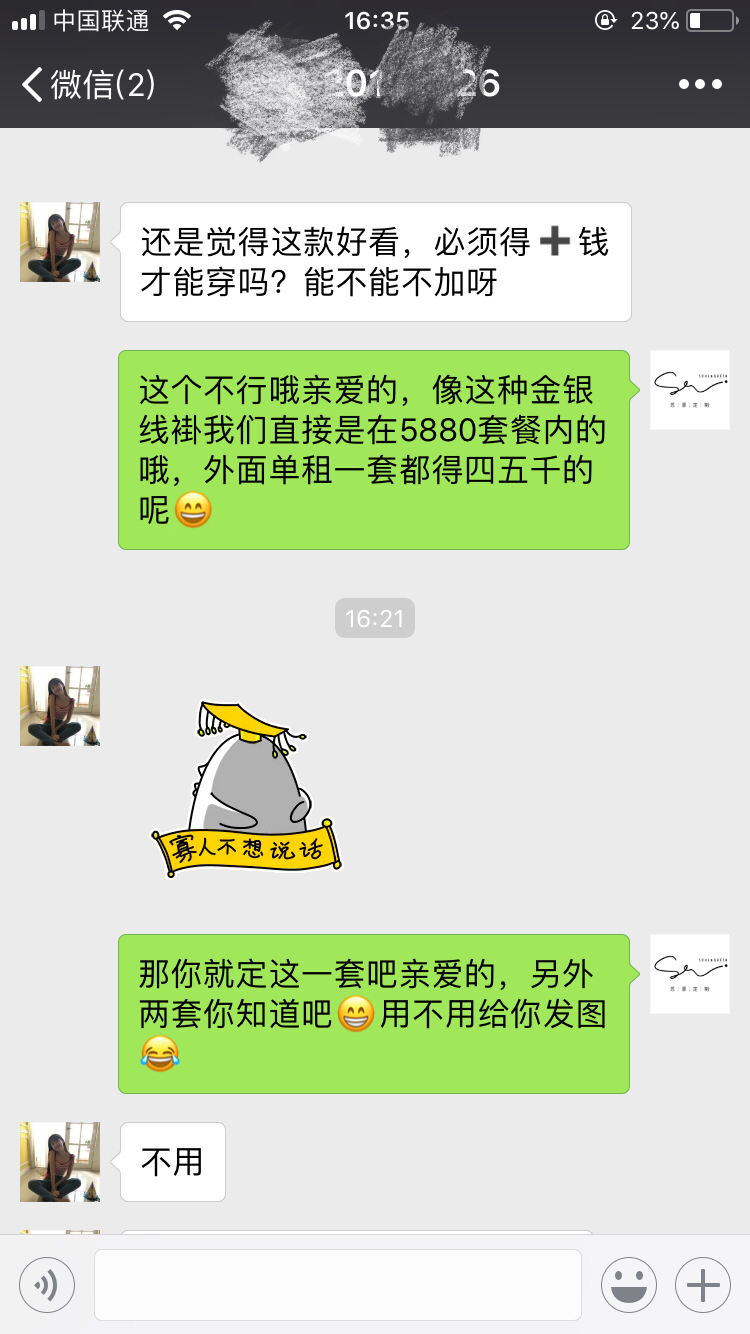View the 寡人不想说话 sticker

[x=246, y=789]
